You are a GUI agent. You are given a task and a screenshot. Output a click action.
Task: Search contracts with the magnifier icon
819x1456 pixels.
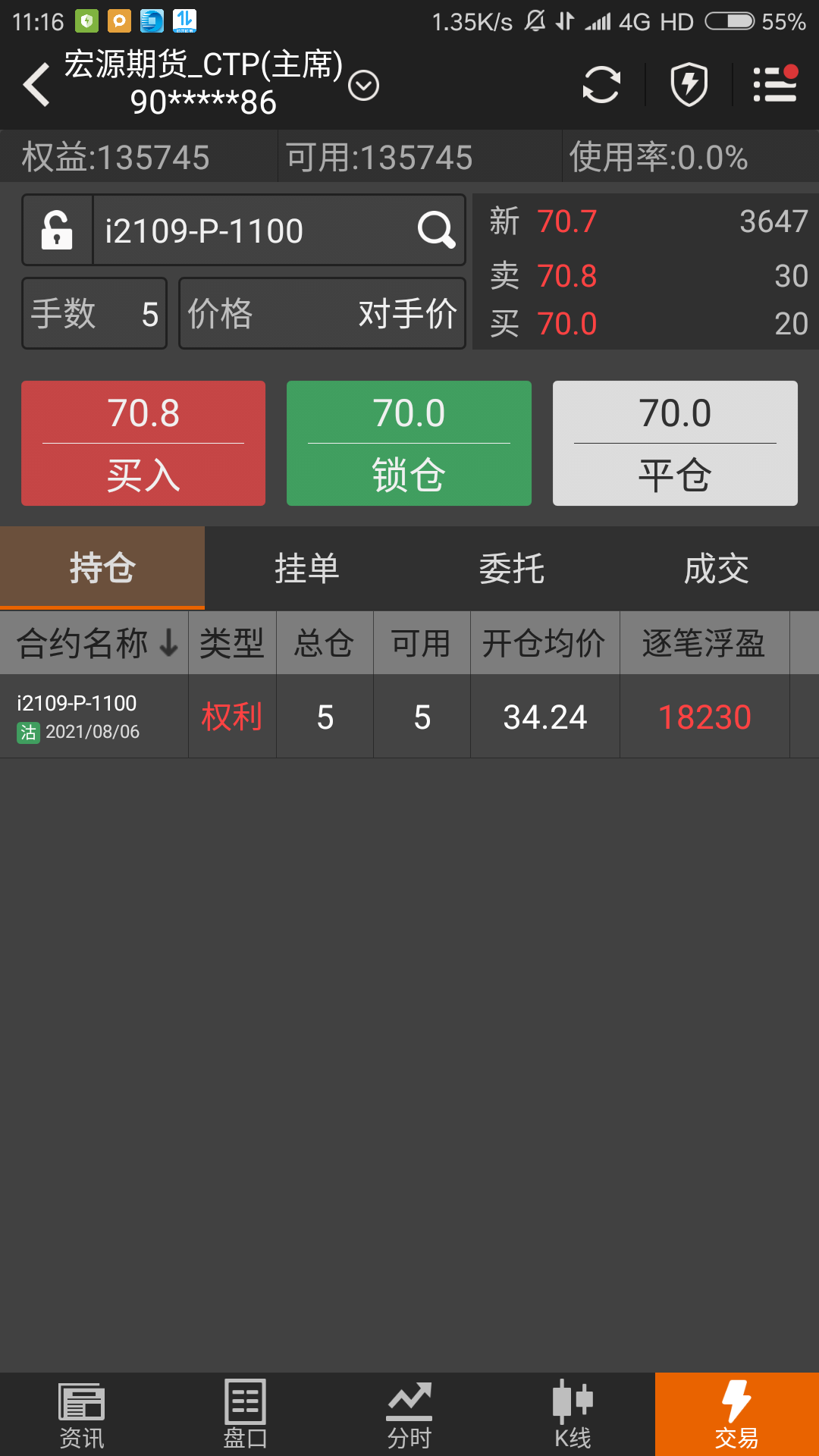[436, 231]
